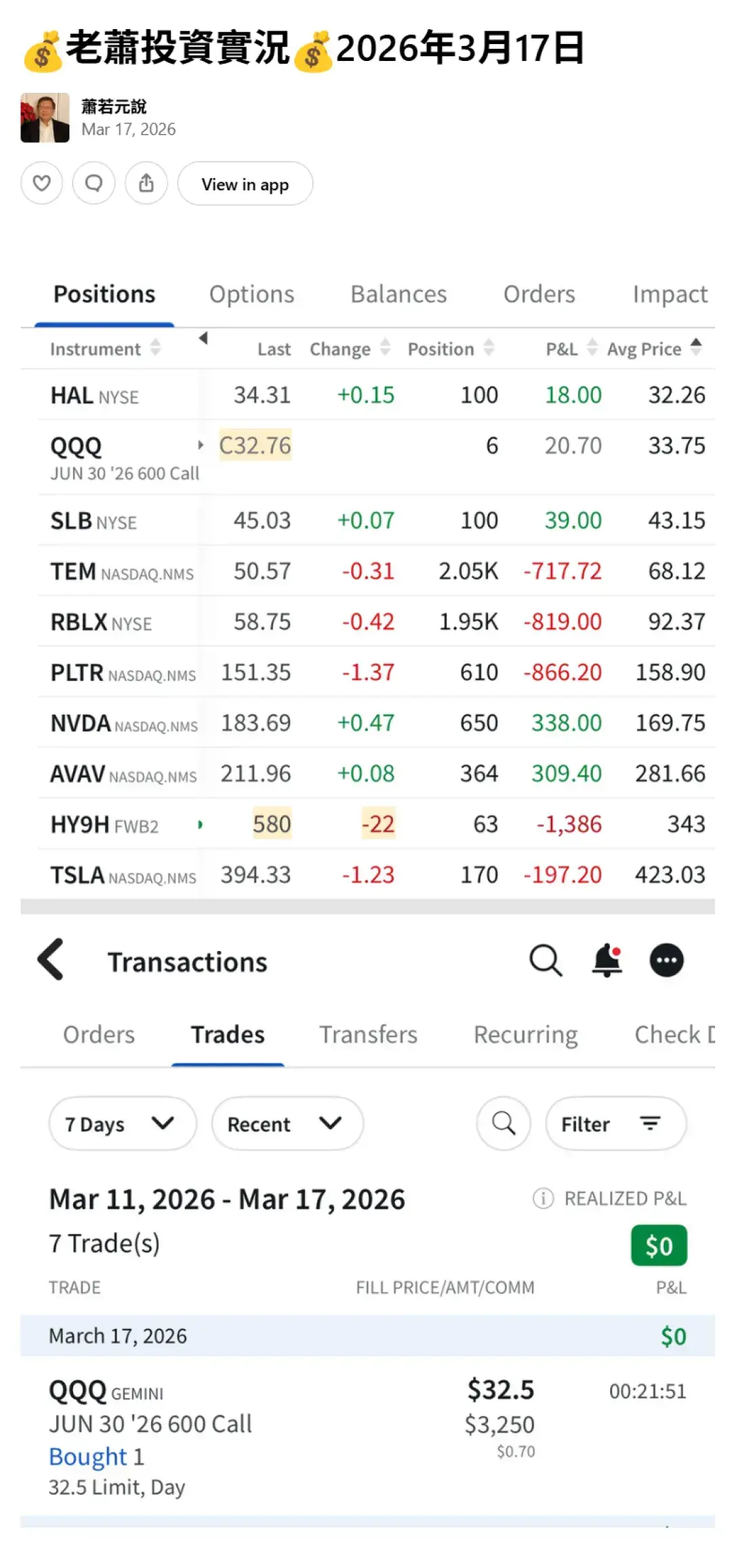Viewport: 732px width, 1568px height.
Task: Like this post with the heart icon
Action: click(42, 184)
